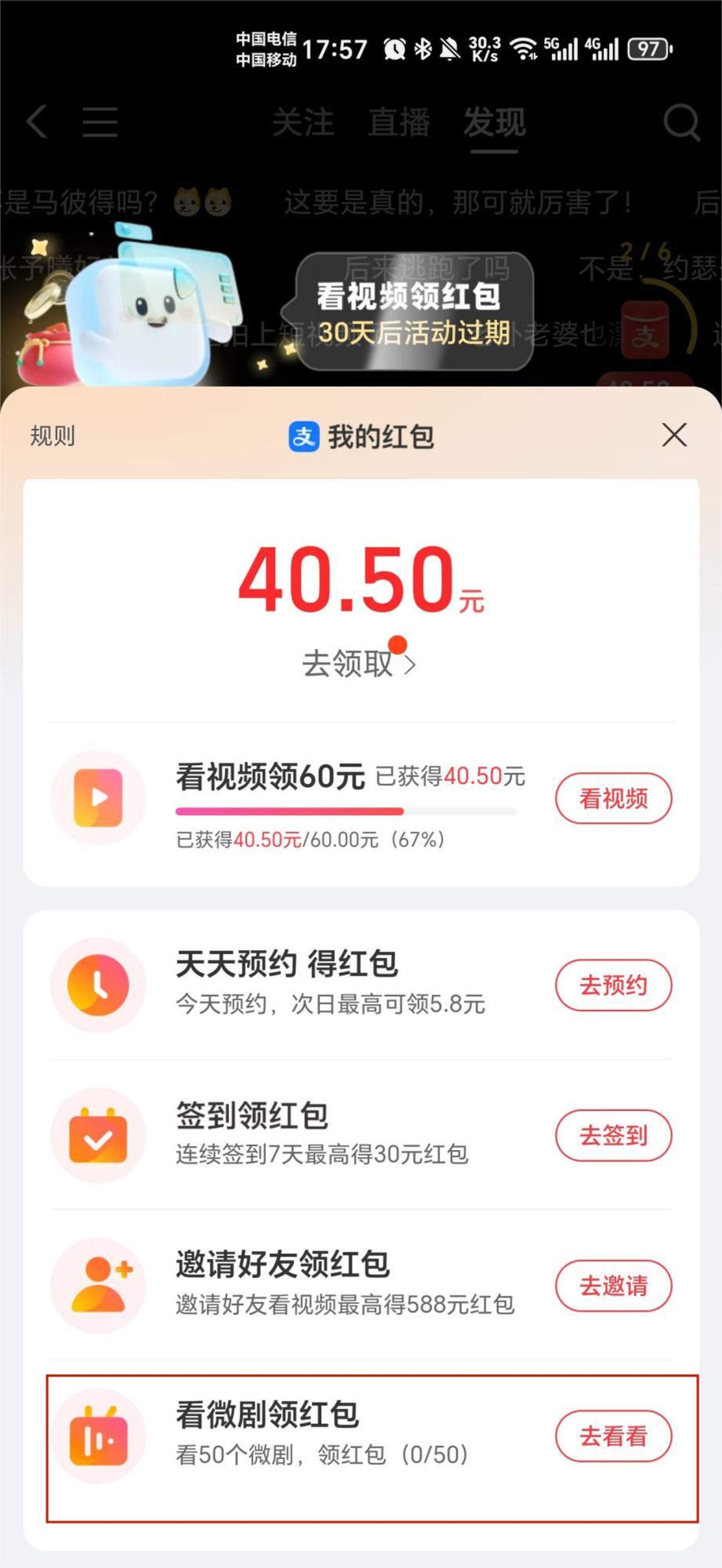Tap the 看视频 button
The width and height of the screenshot is (722, 1568).
click(613, 798)
